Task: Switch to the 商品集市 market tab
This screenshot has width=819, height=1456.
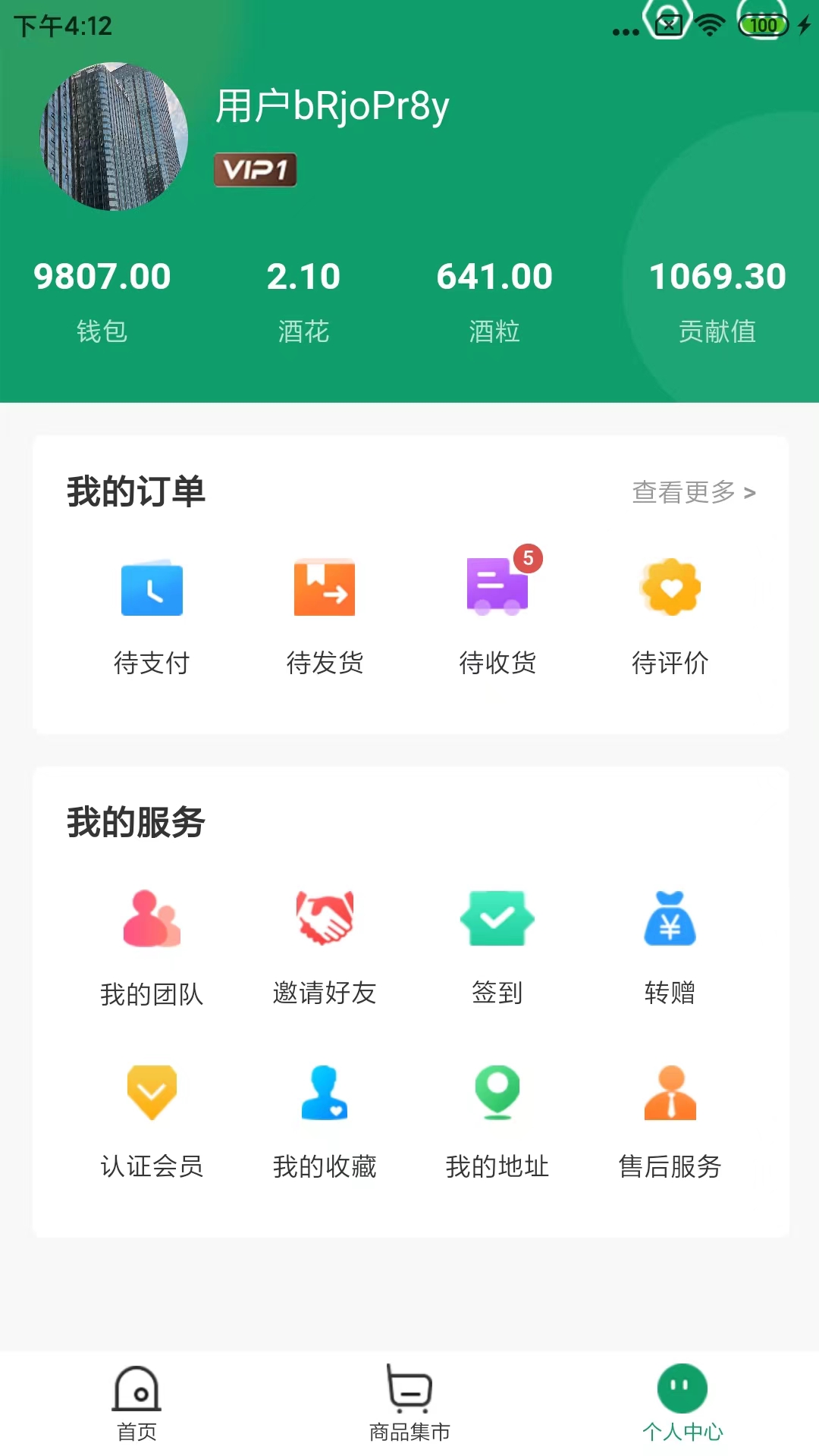Action: click(409, 1403)
